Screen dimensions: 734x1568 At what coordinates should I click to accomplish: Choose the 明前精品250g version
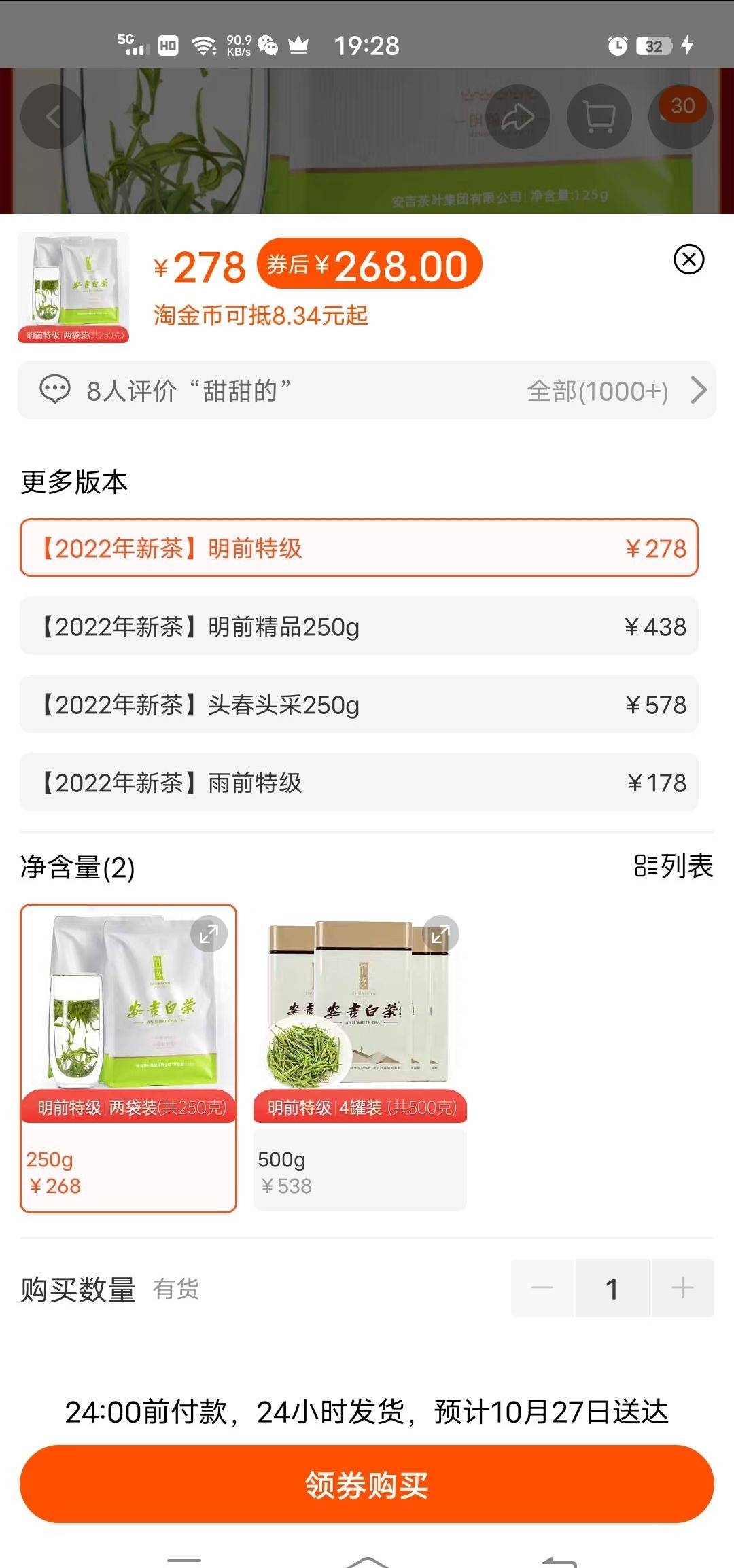(x=359, y=626)
